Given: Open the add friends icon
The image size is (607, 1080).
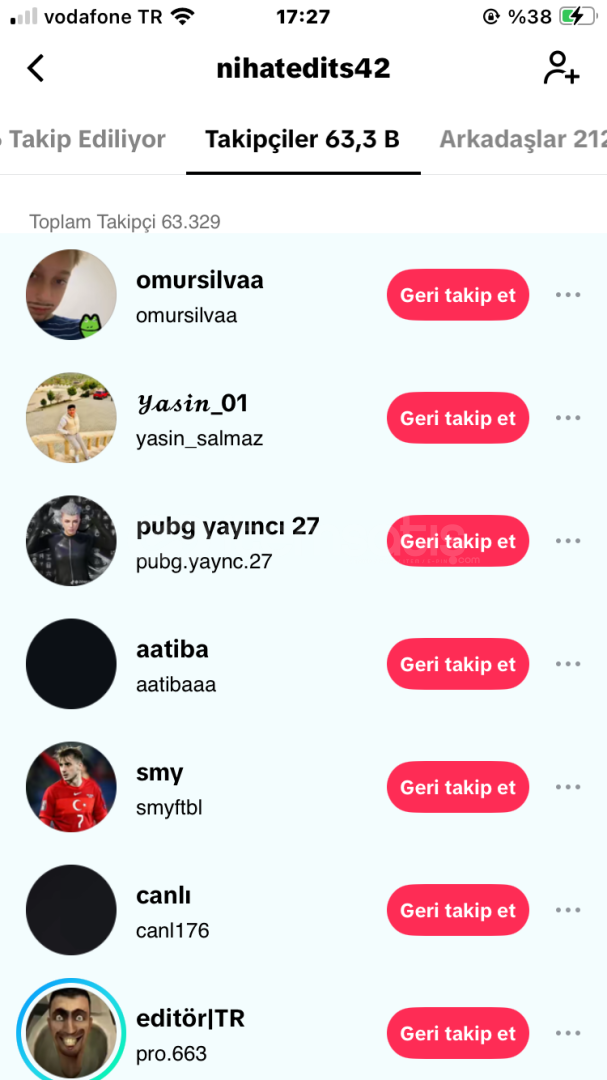Looking at the screenshot, I should pos(562,68).
